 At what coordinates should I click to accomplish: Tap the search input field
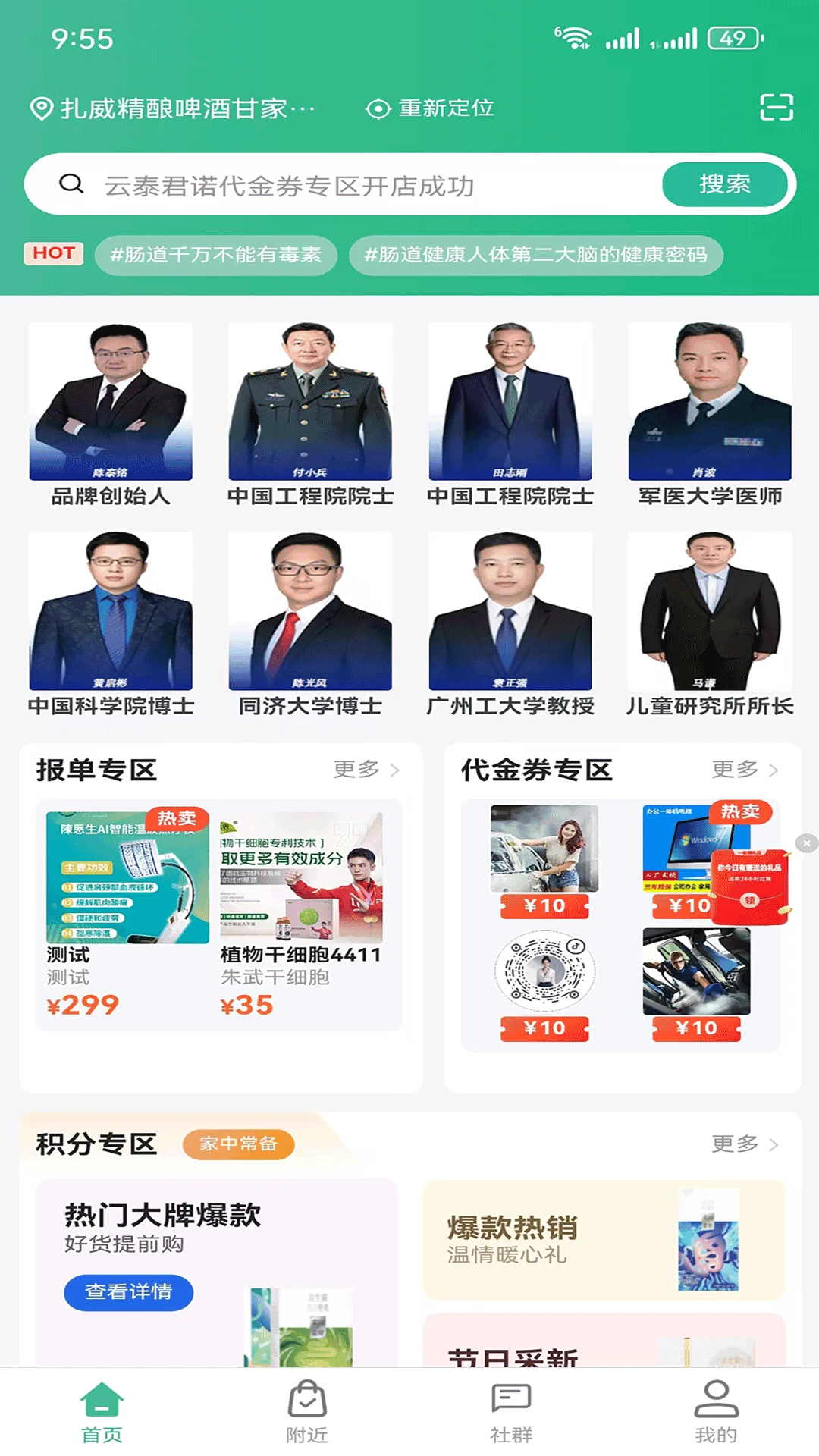341,183
